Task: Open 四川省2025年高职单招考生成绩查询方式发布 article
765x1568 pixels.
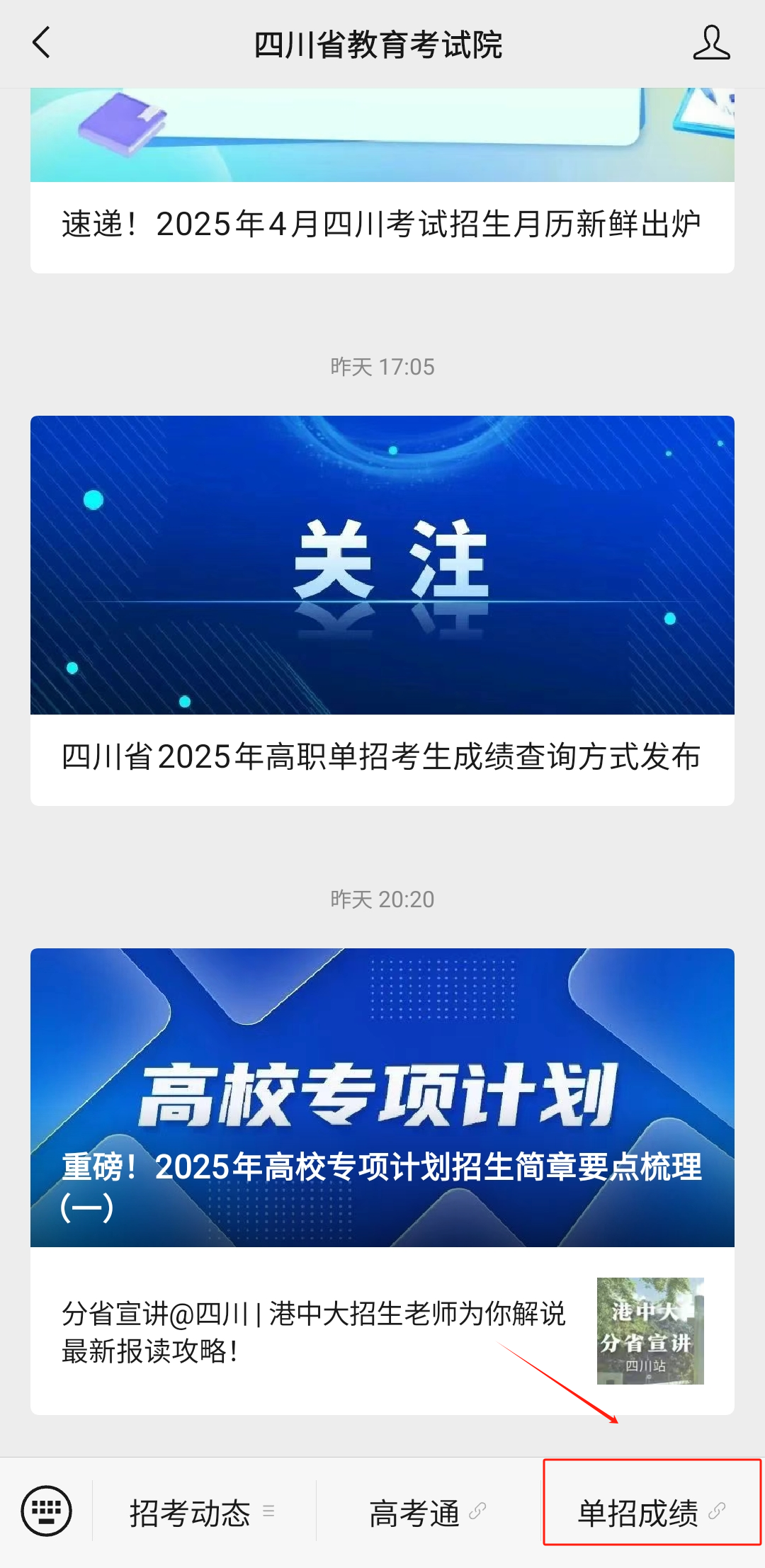Action: click(381, 756)
